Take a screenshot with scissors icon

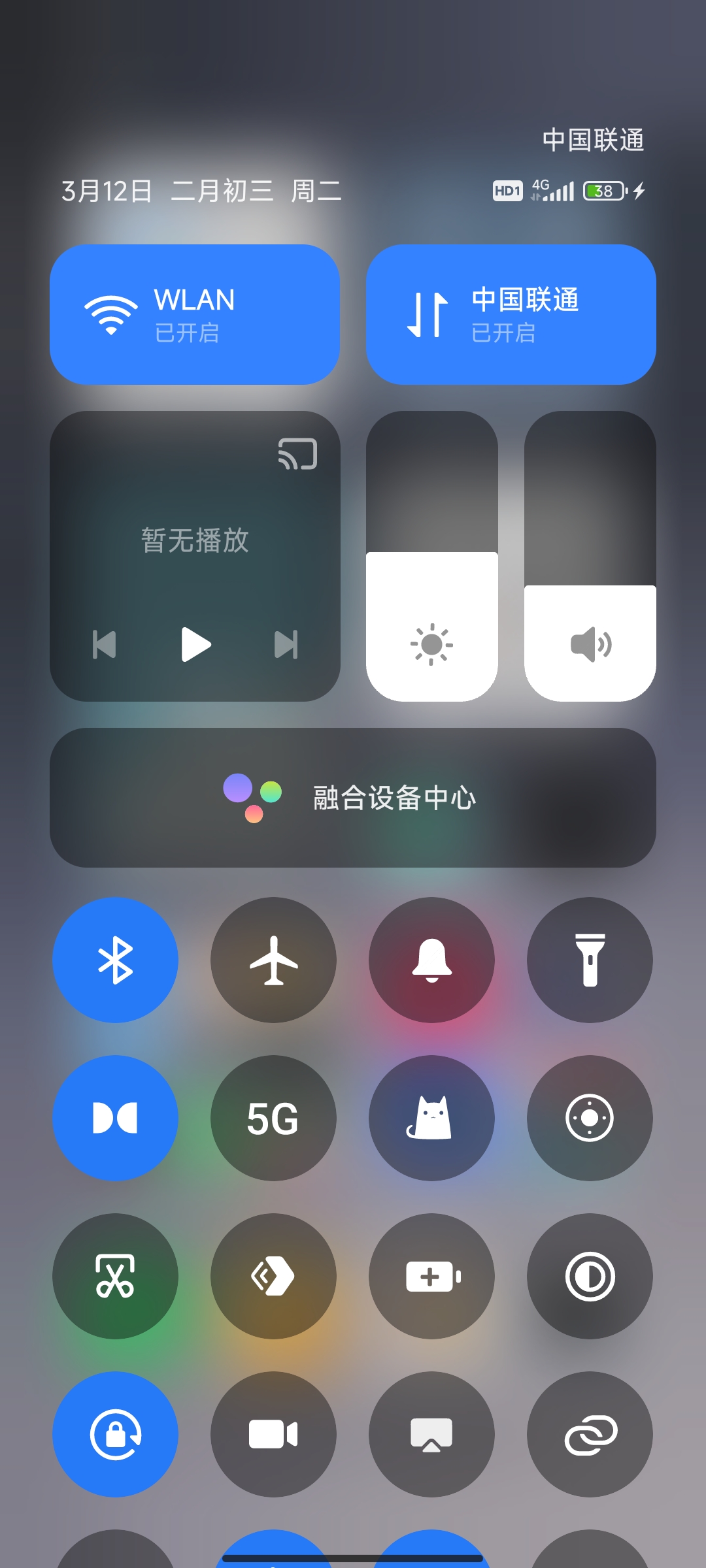click(116, 1276)
